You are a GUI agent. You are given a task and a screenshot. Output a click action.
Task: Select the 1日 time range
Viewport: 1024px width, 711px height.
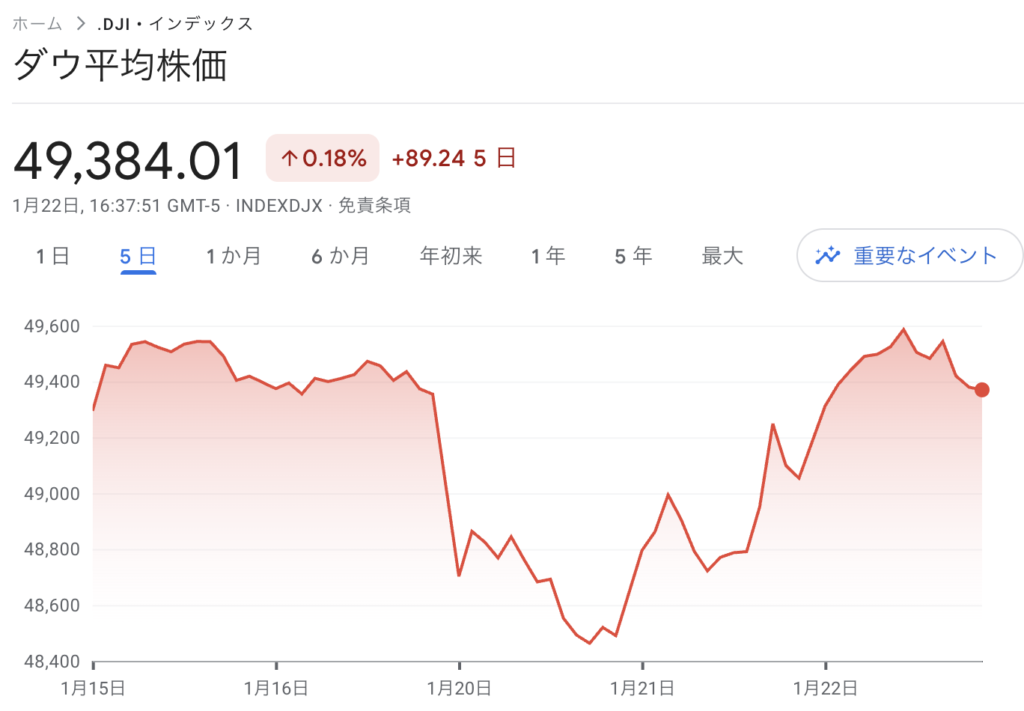[53, 256]
